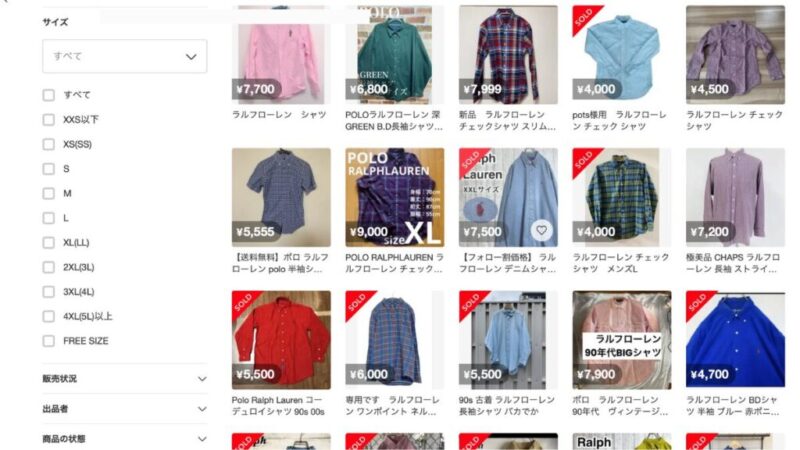Tick the XL(LL) size checkbox

[49, 242]
